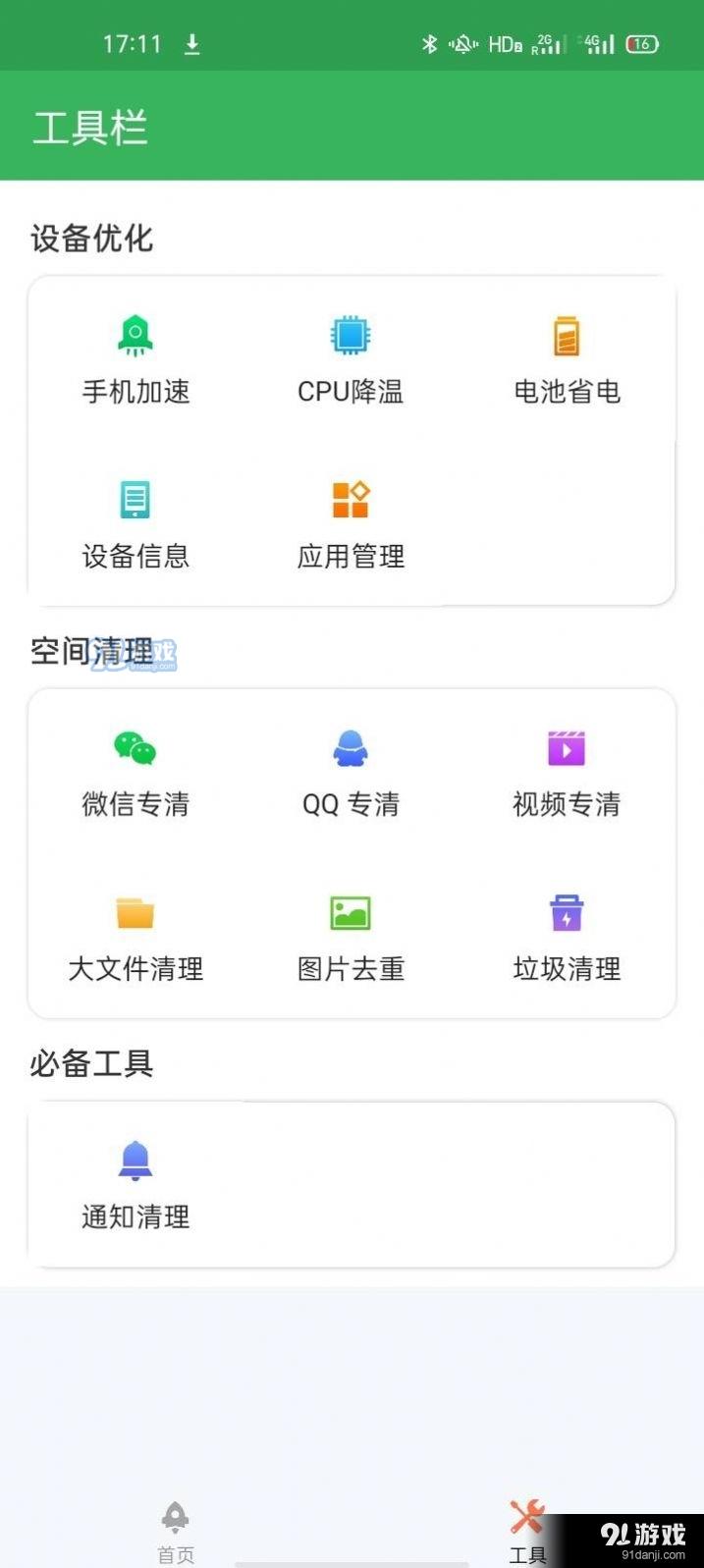This screenshot has height=1568, width=704.
Task: Open 垃圾清理 junk cleaner
Action: pos(567,938)
